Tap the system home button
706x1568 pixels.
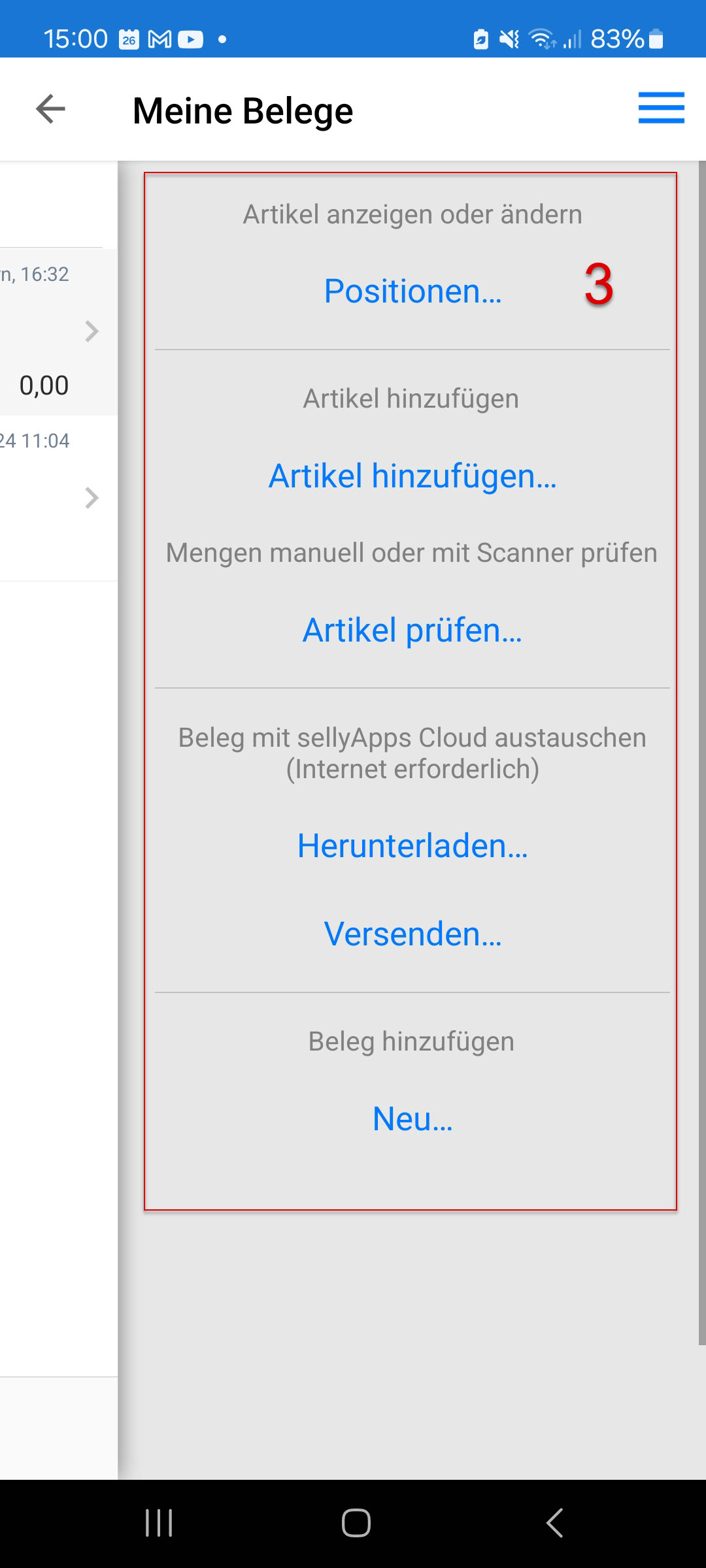pyautogui.click(x=356, y=1523)
